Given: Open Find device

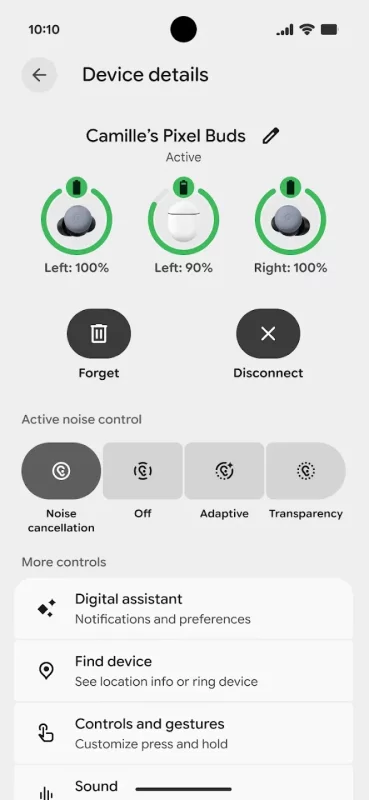Looking at the screenshot, I should coord(184,671).
